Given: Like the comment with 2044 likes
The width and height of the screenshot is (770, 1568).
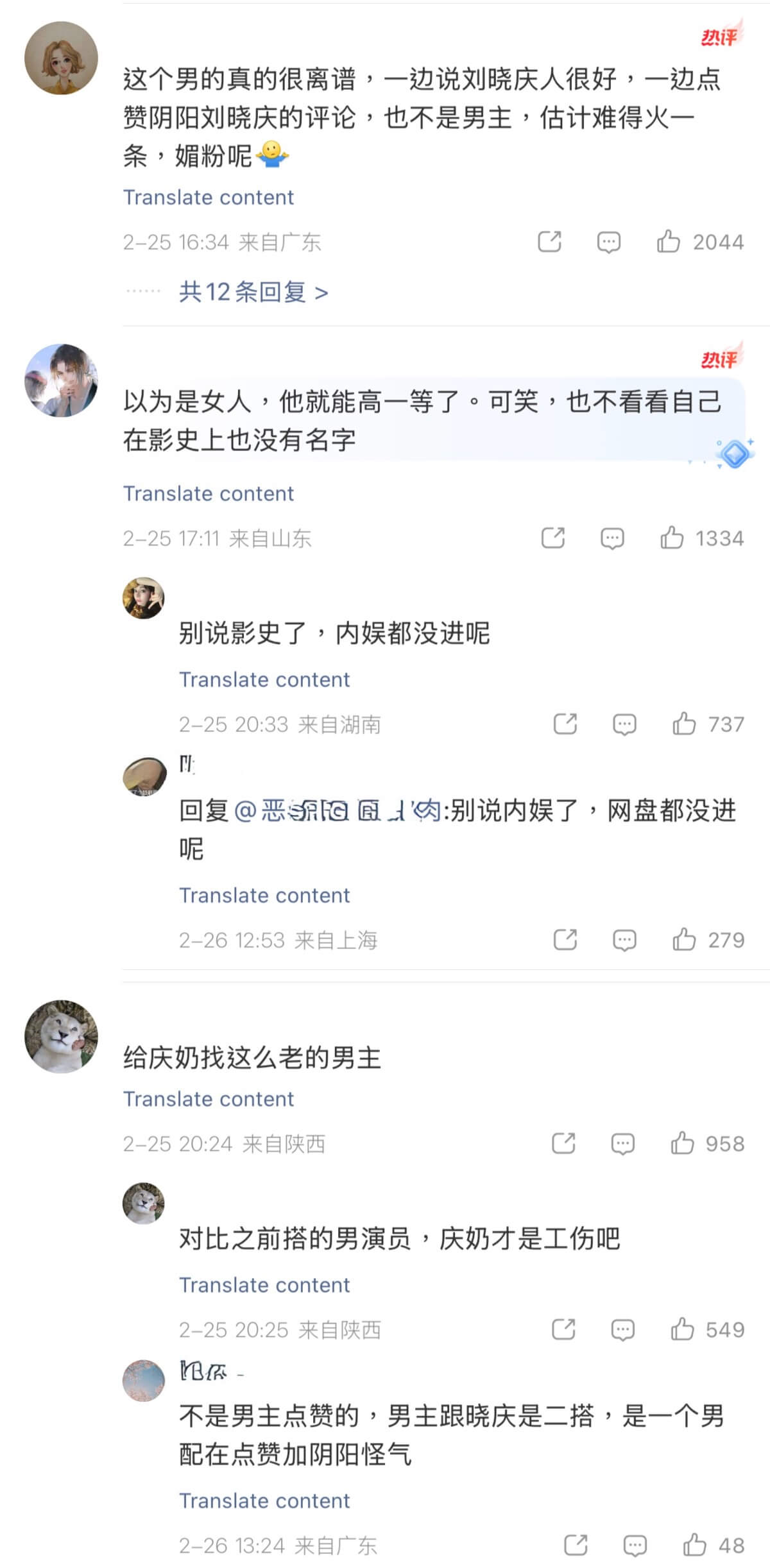Looking at the screenshot, I should pos(668,242).
